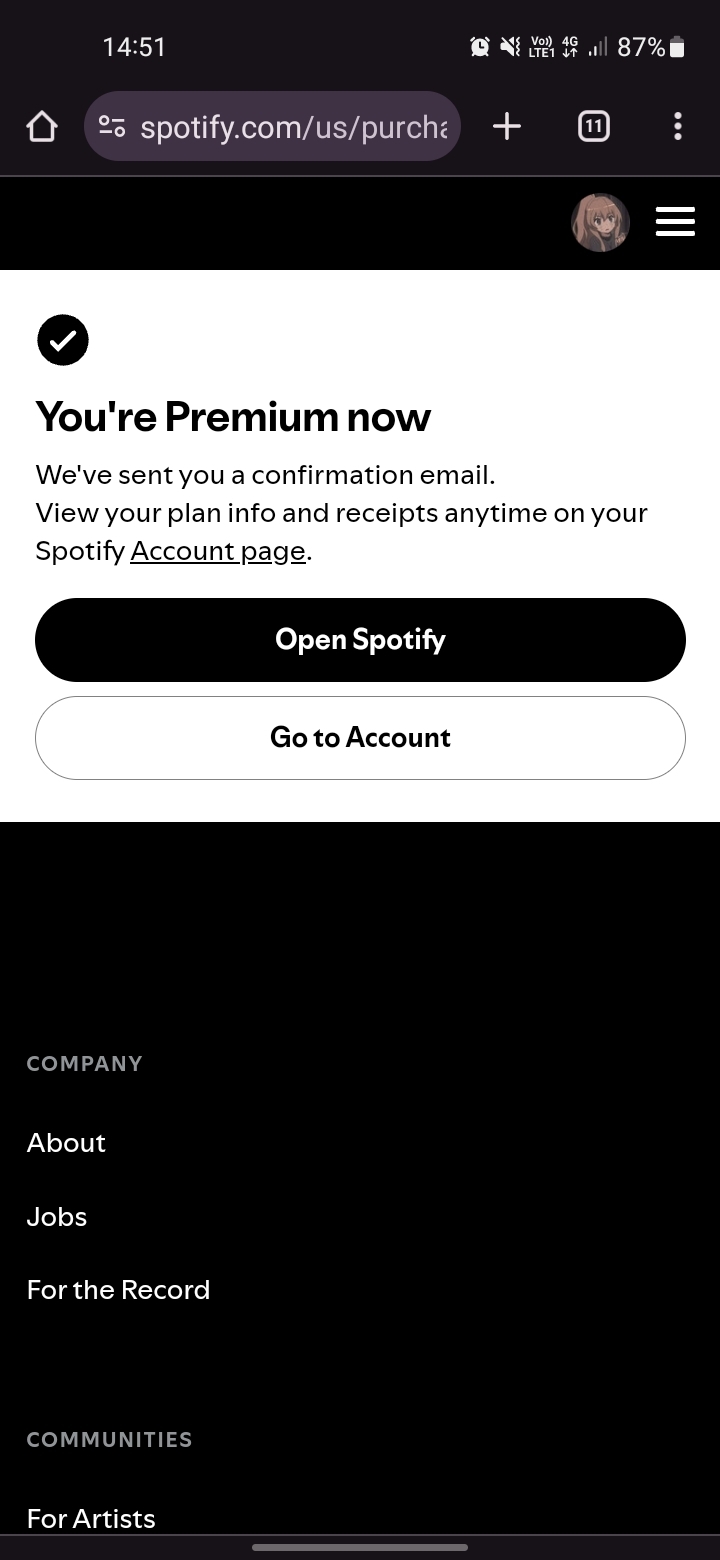Viewport: 720px width, 1560px height.
Task: Follow the Account page link
Action: pos(218,551)
